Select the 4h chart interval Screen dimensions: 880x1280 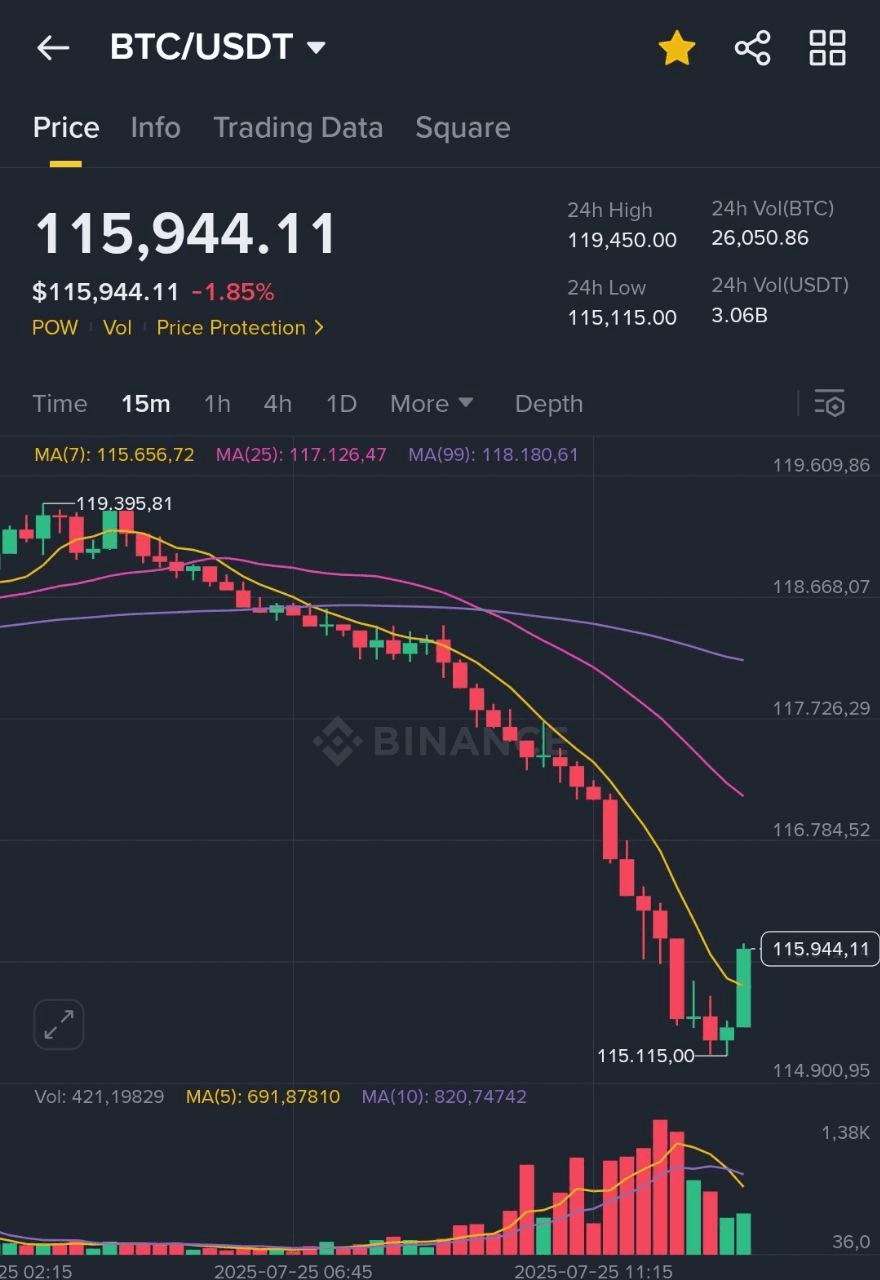pyautogui.click(x=278, y=404)
